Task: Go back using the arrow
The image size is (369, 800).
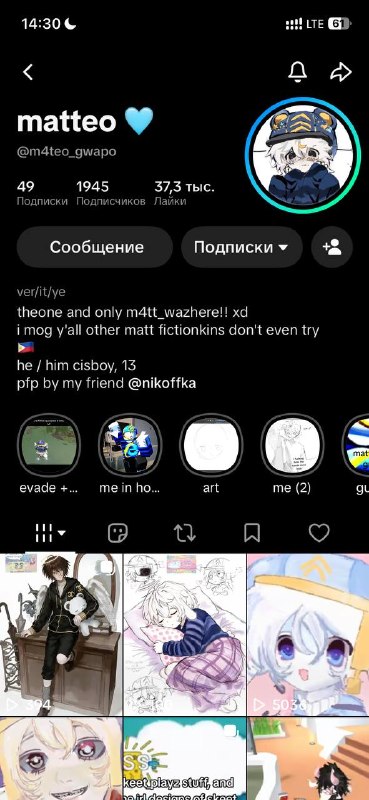Action: click(28, 72)
